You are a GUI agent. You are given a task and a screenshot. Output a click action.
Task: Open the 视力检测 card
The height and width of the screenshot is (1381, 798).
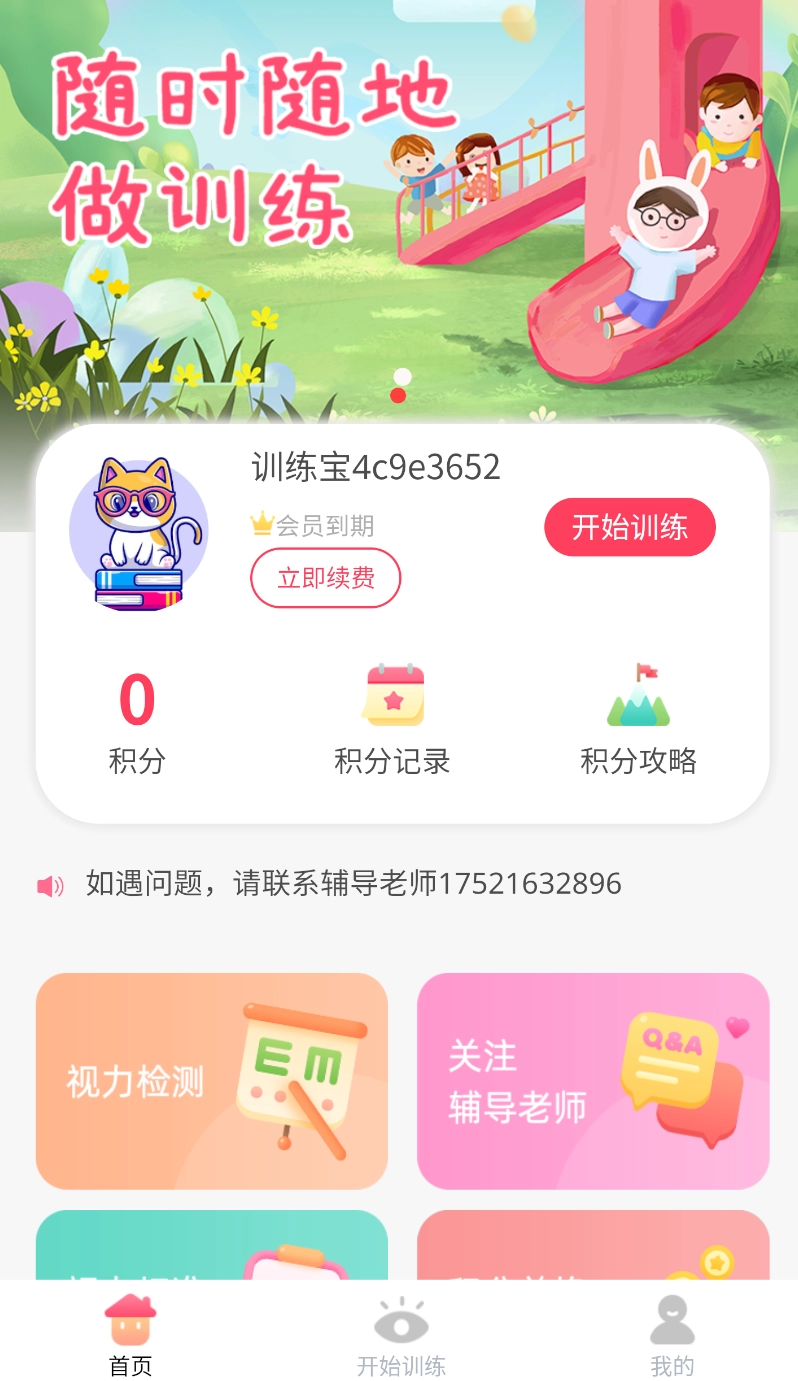[212, 1081]
